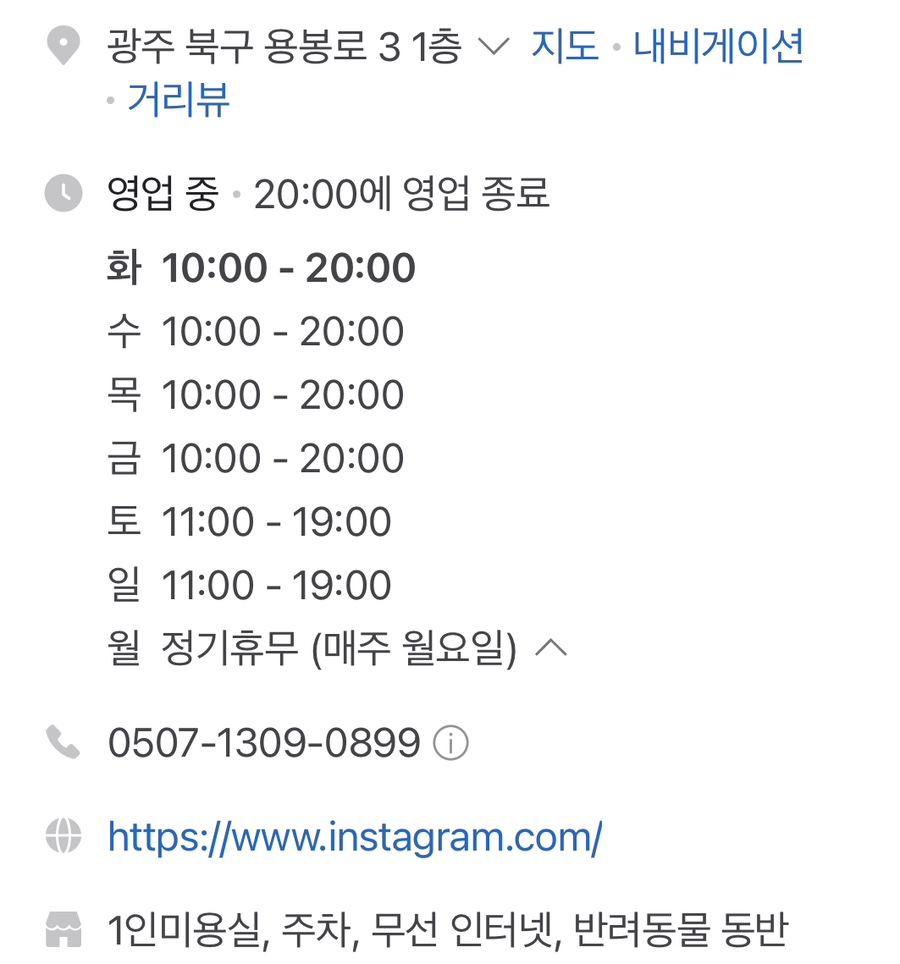Viewport: 900px width, 964px height.
Task: Open the Instagram website link
Action: pyautogui.click(x=355, y=837)
